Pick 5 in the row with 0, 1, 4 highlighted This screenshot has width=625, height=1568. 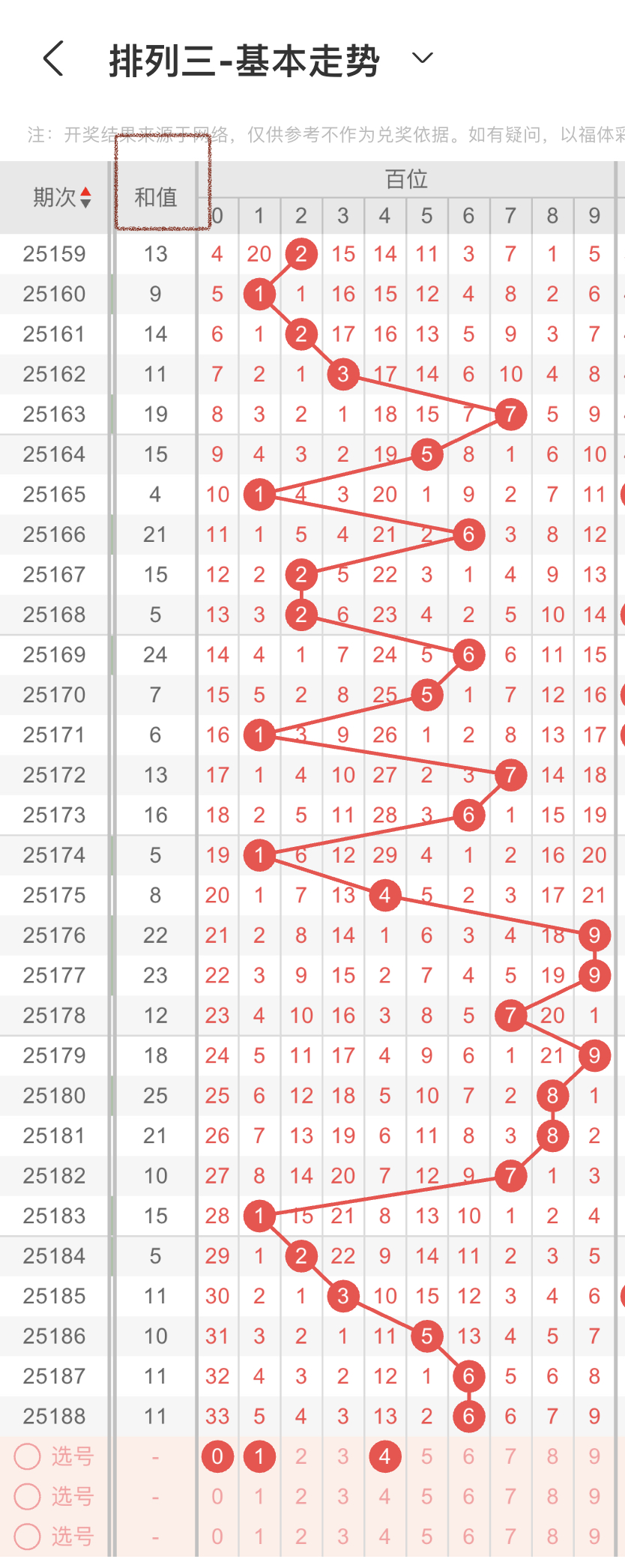(426, 1456)
